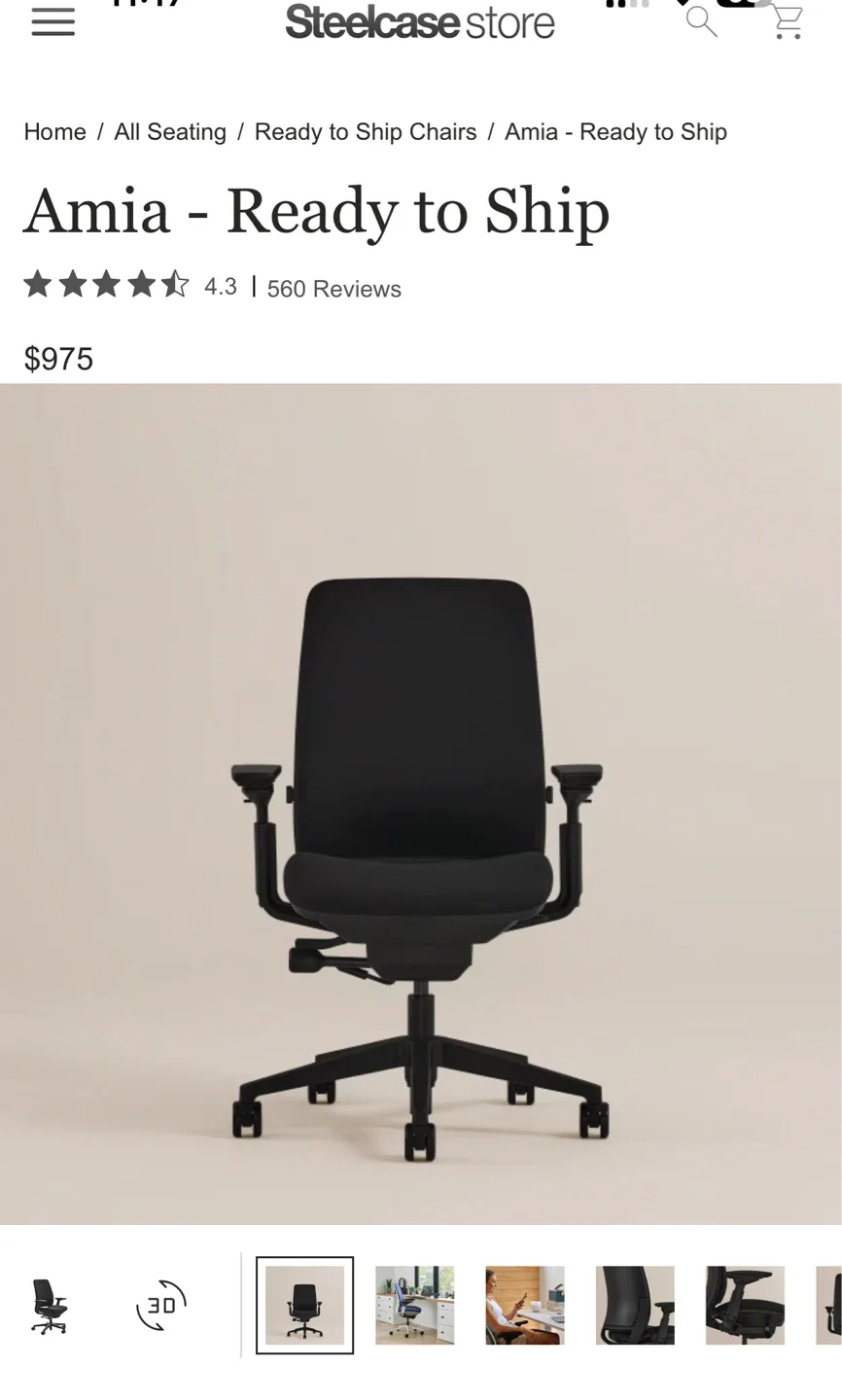Select the first front-view chair thumbnail
Screen dimensions: 842x1400
pyautogui.click(x=304, y=1305)
